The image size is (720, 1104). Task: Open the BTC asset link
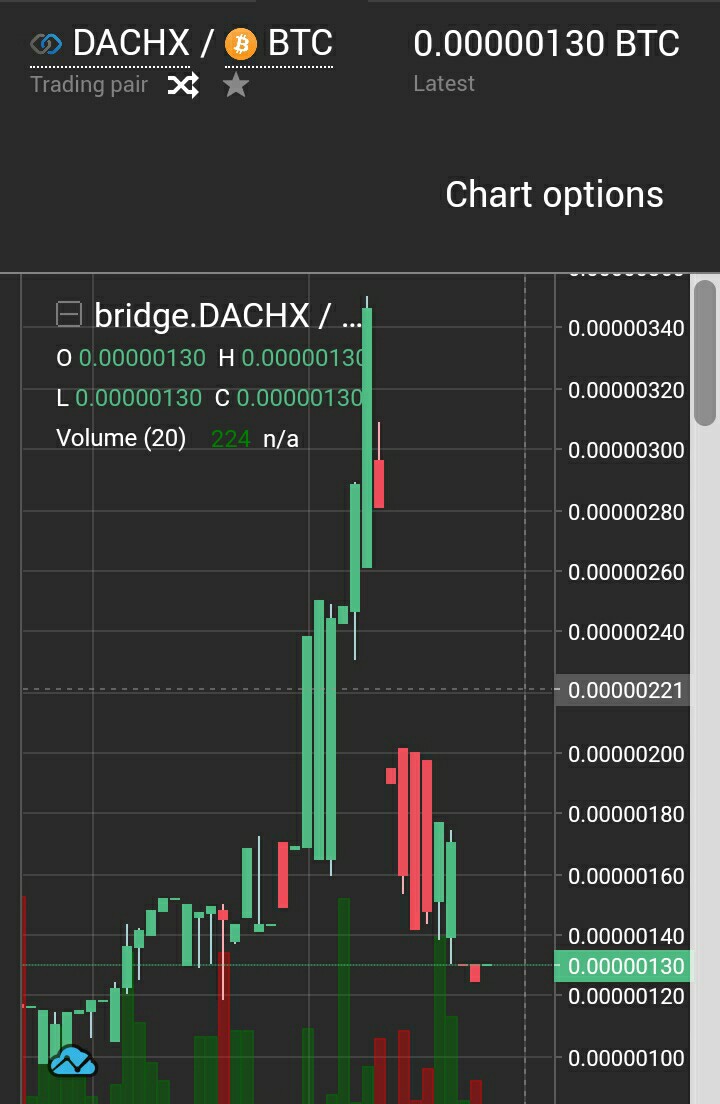coord(299,44)
